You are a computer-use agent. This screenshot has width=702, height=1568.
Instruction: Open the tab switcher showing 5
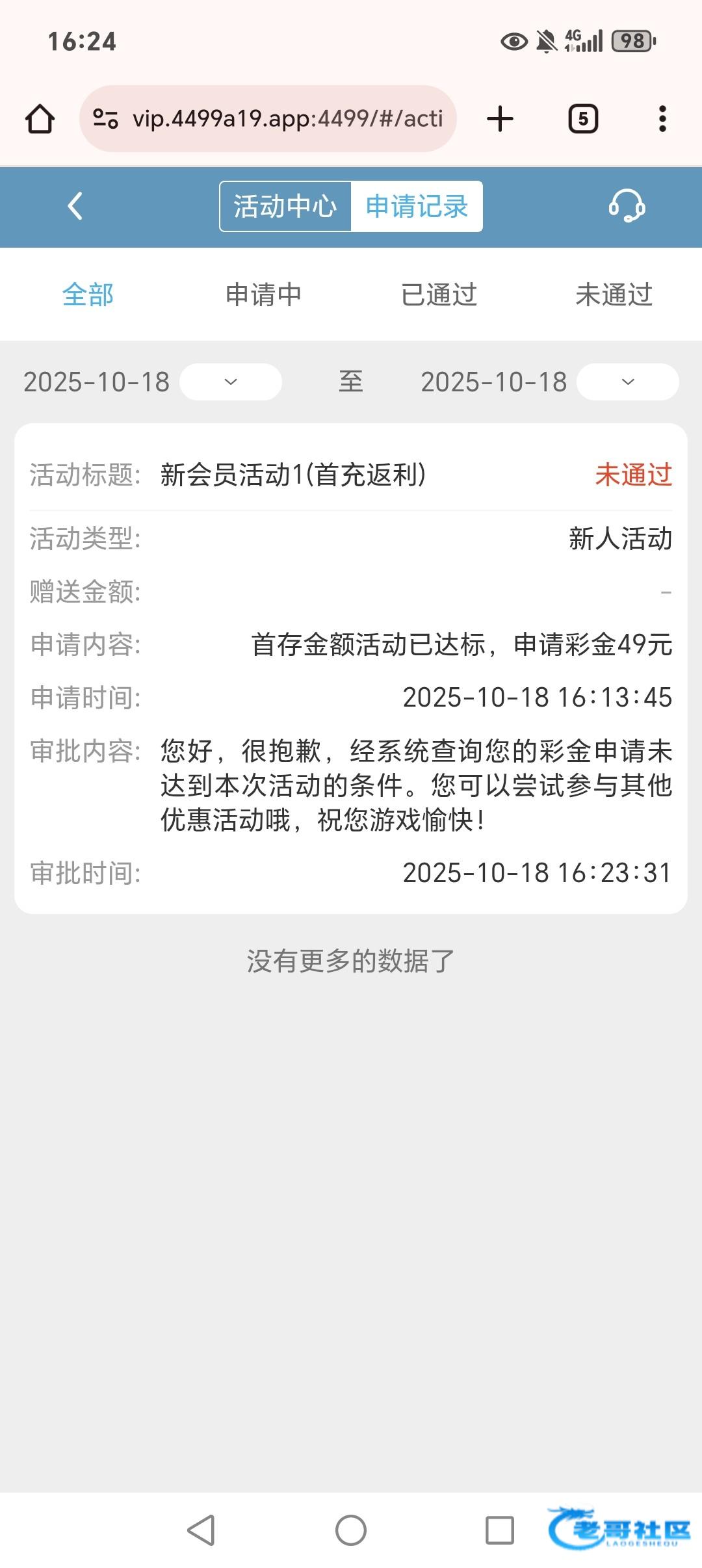click(583, 119)
